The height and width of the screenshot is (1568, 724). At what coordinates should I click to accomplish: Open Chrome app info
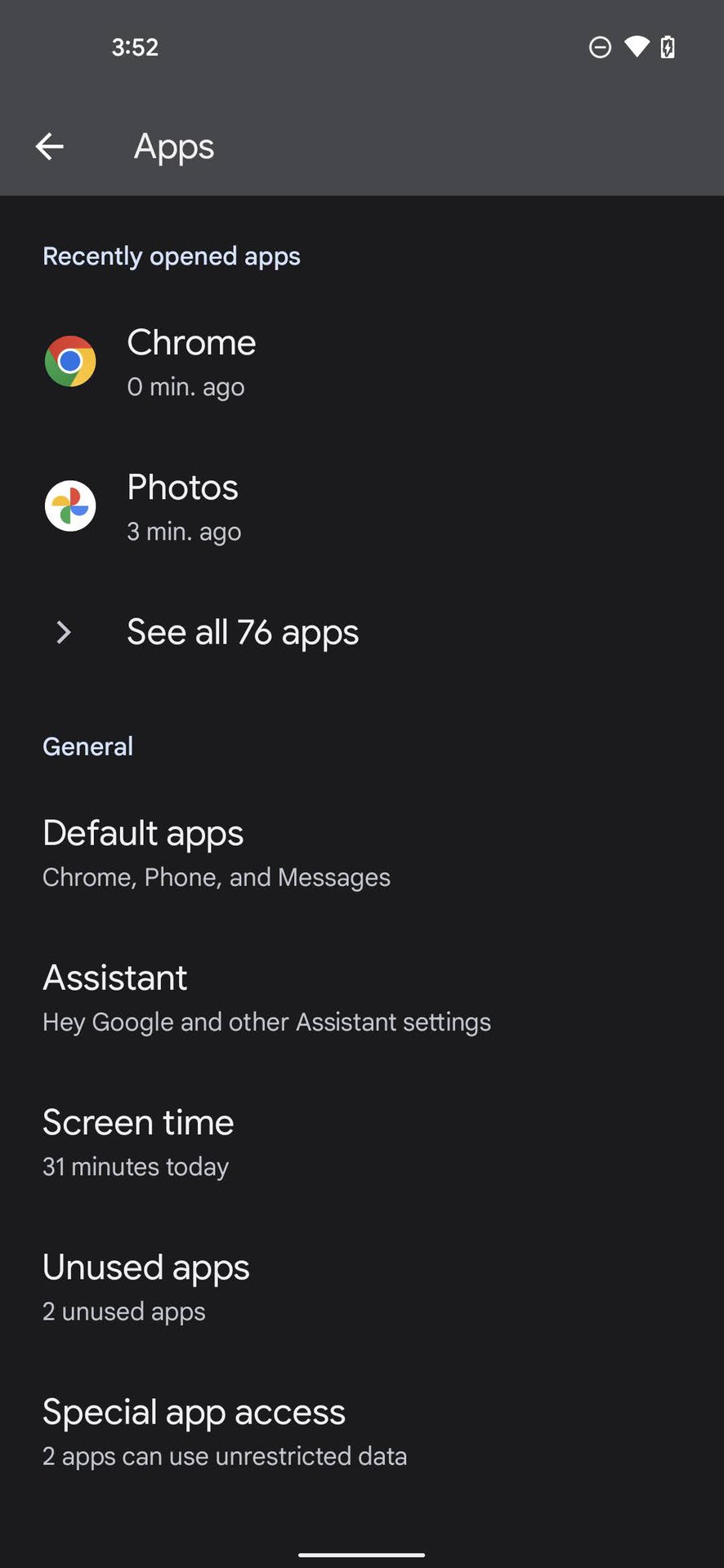[191, 362]
